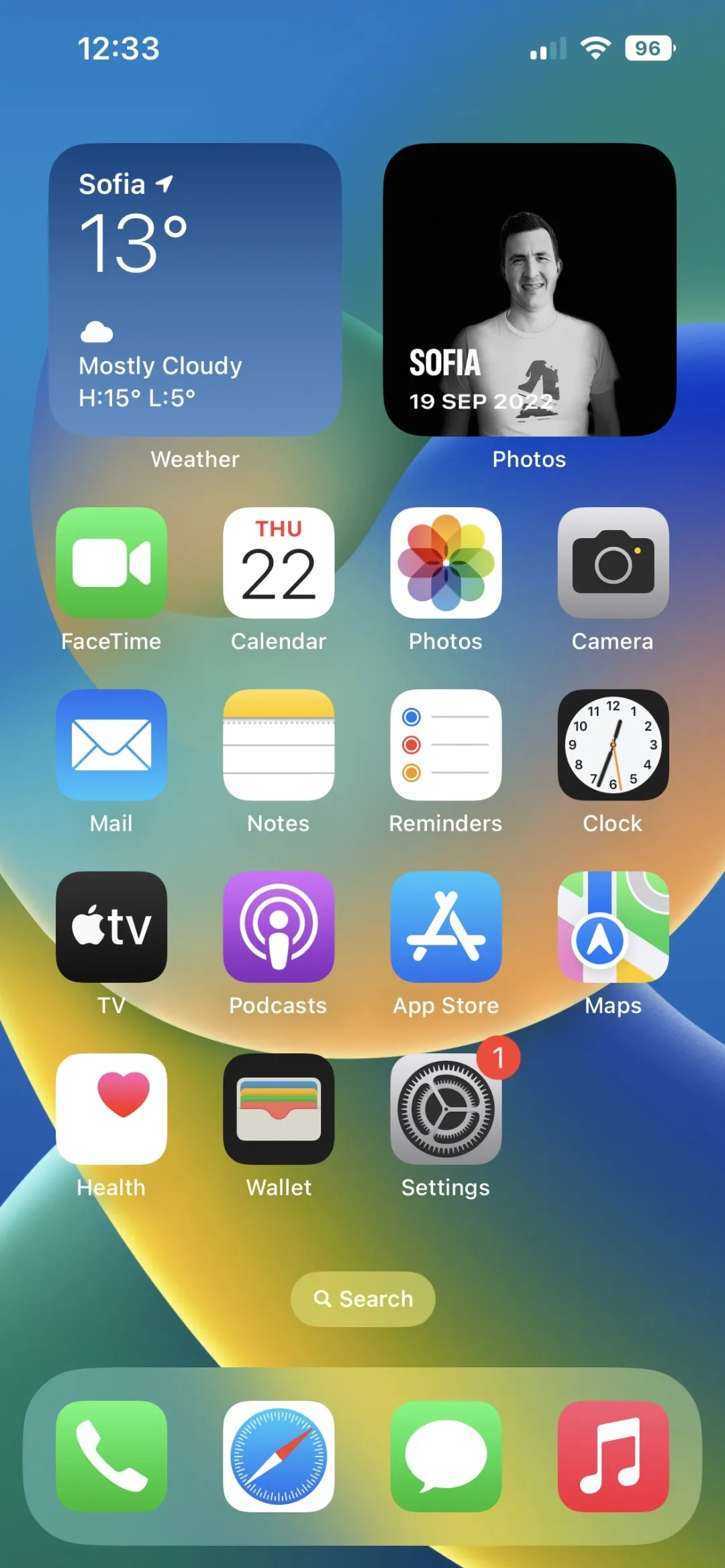725x1568 pixels.
Task: Open the Mail app
Action: [x=111, y=745]
